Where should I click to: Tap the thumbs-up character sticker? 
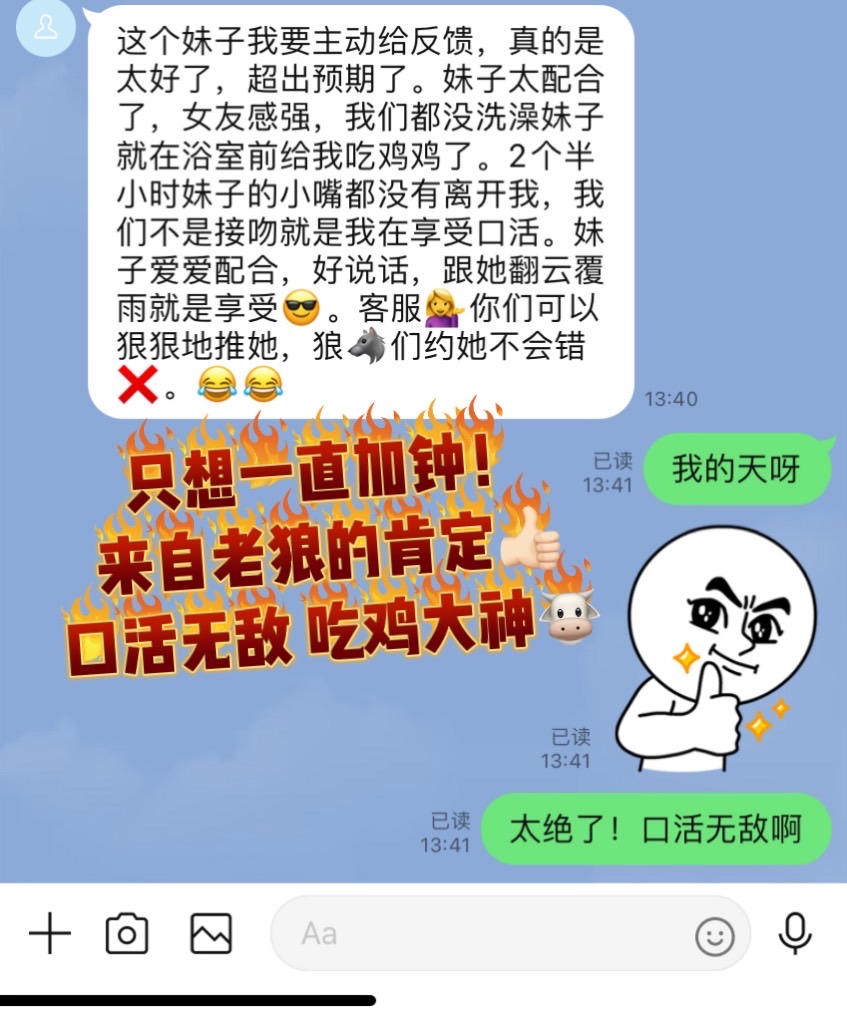tap(722, 646)
